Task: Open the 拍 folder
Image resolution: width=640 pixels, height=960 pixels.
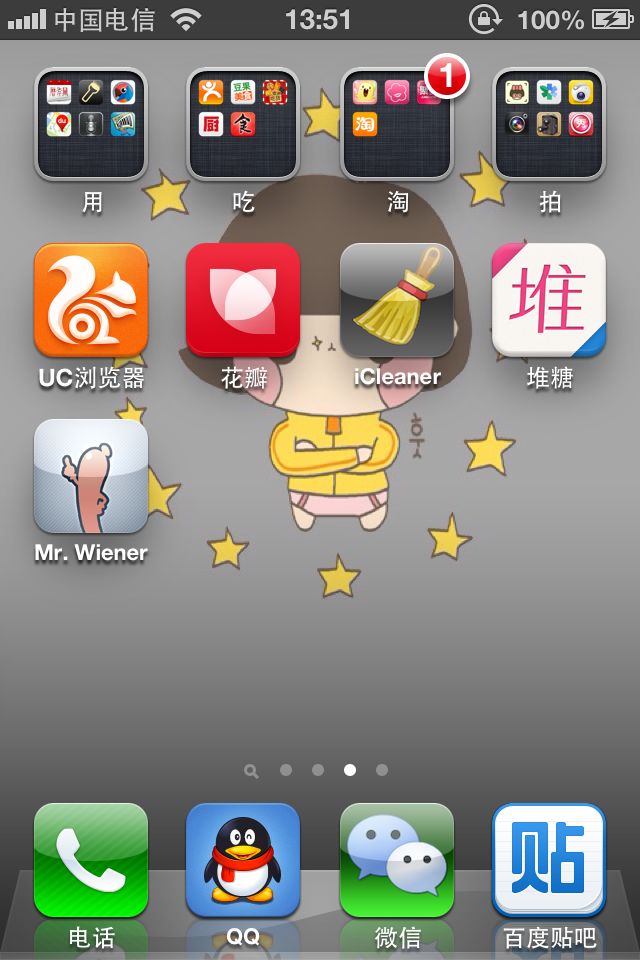Action: point(549,123)
